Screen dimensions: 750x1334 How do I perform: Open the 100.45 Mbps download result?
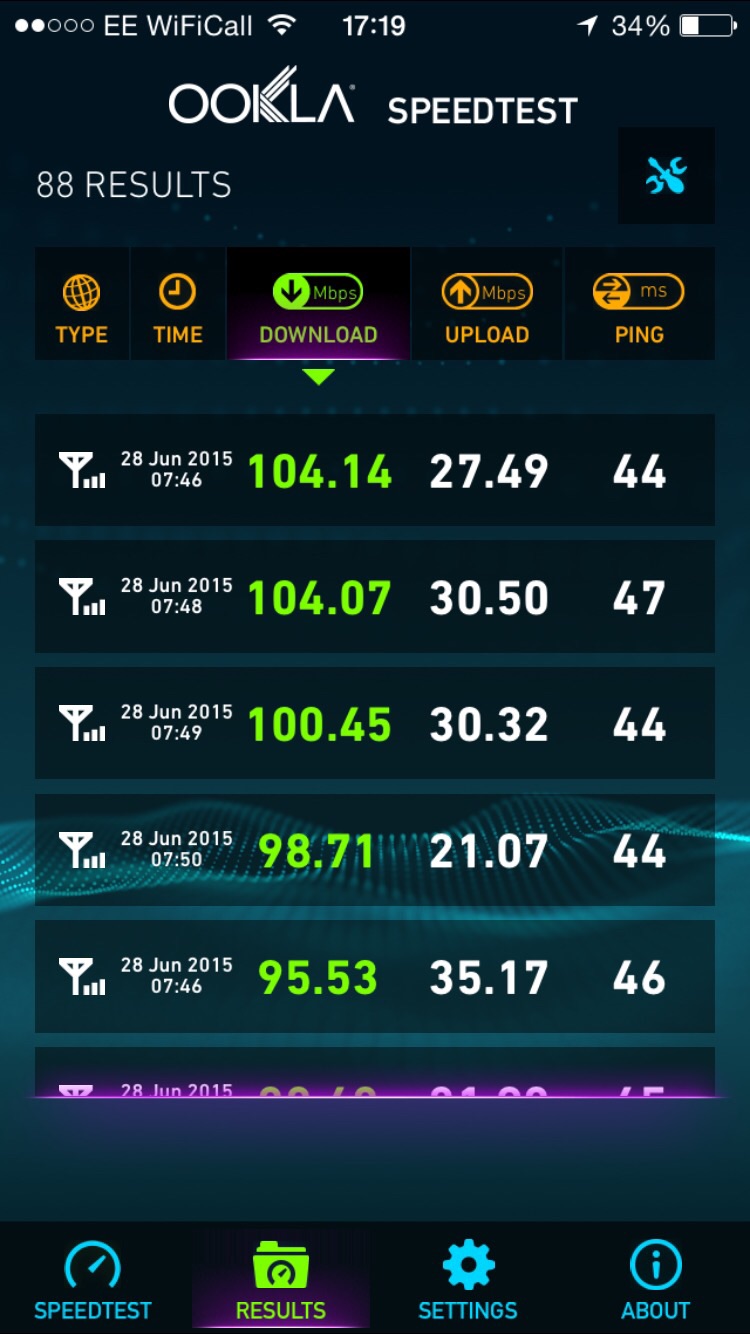coord(374,724)
